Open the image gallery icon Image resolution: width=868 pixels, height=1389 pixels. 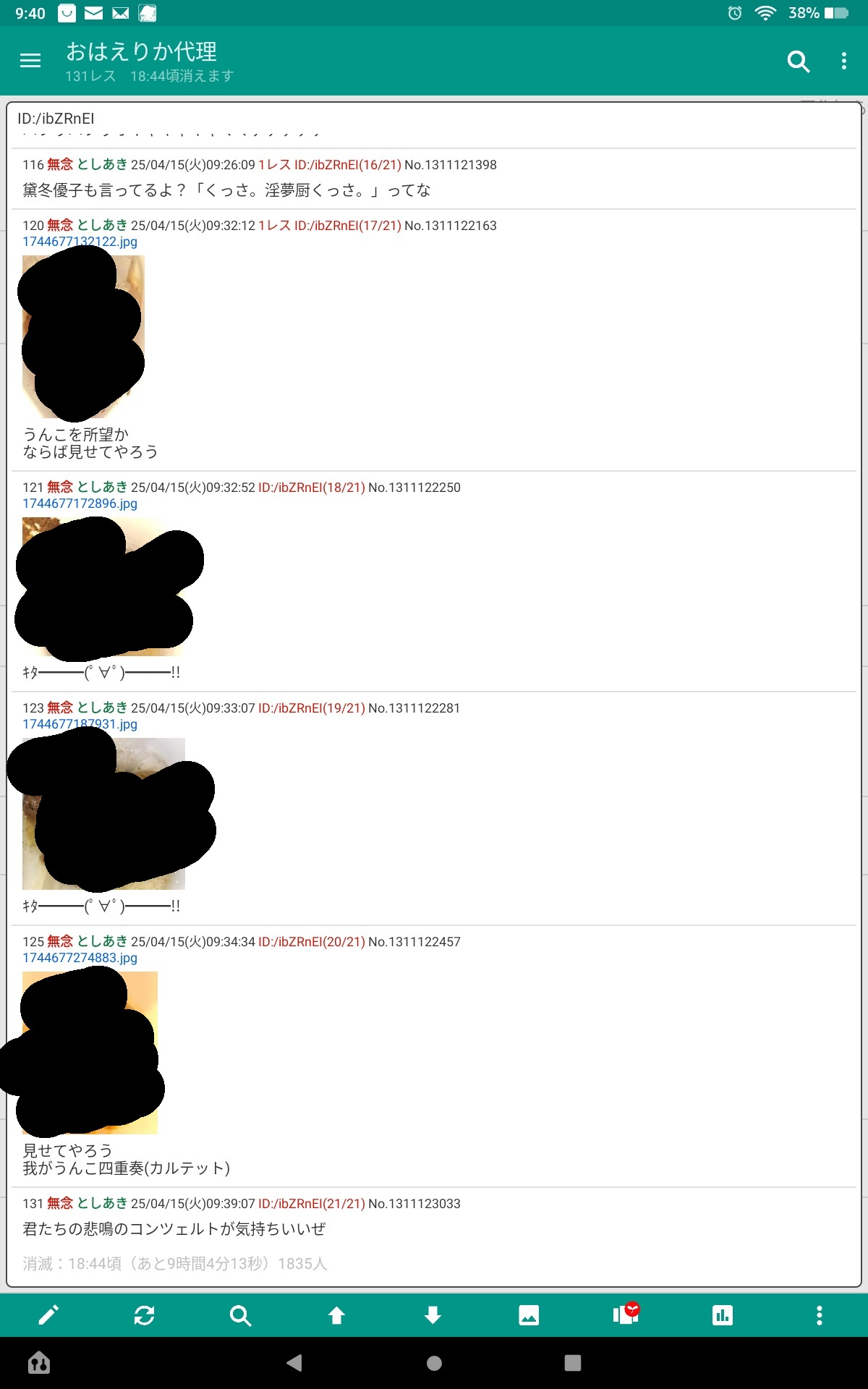click(x=529, y=1315)
